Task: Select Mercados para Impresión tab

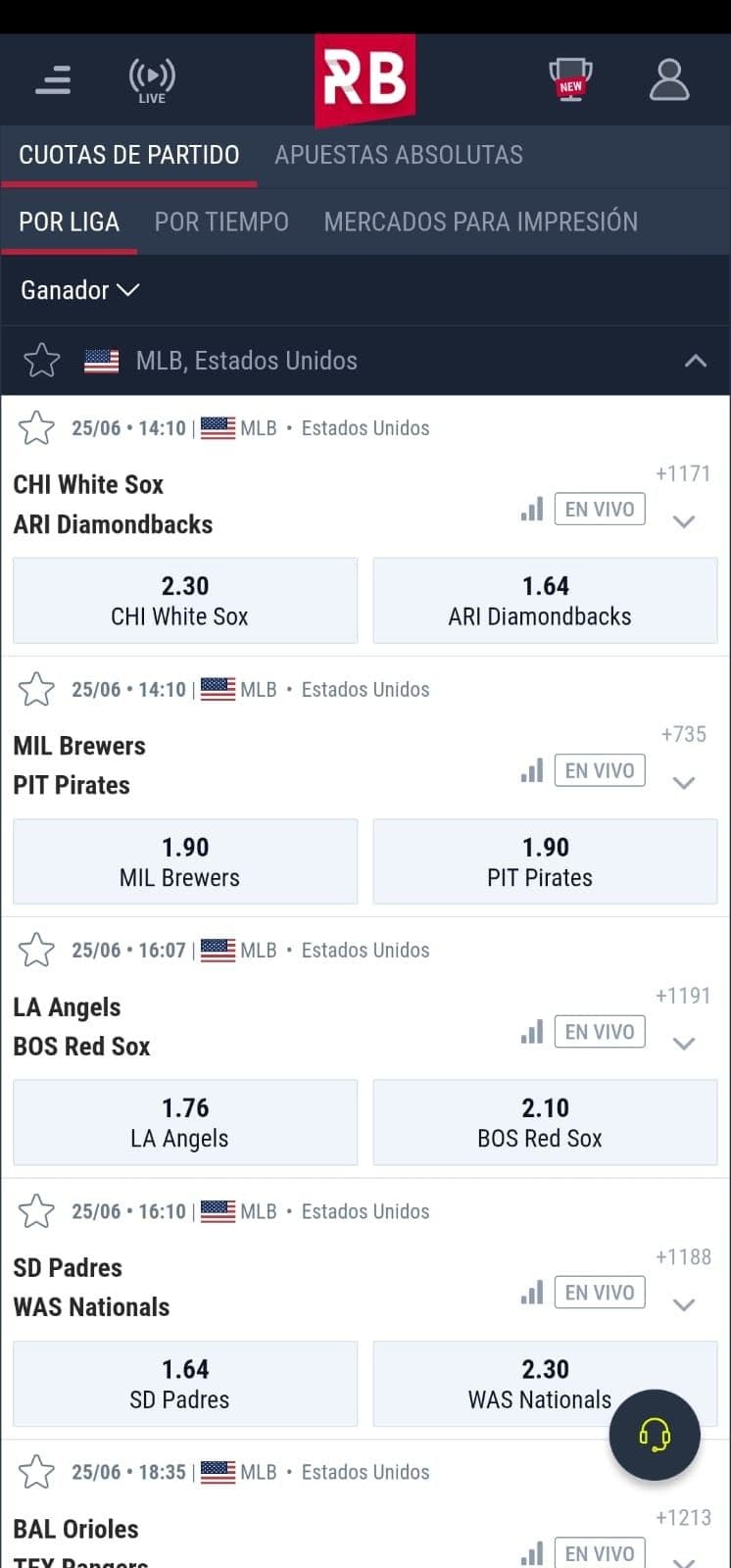Action: pos(480,221)
